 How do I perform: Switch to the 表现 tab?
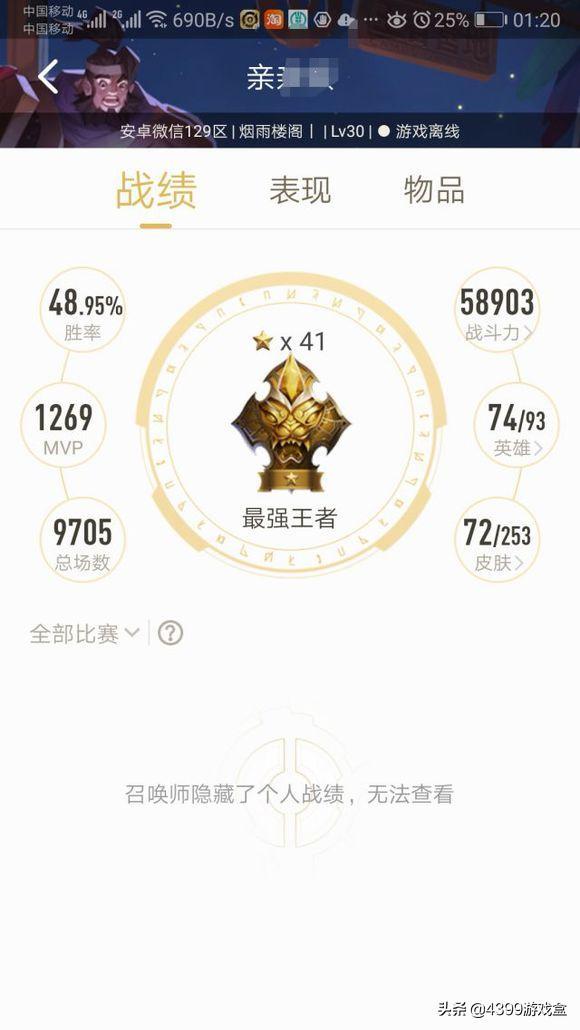(x=300, y=190)
